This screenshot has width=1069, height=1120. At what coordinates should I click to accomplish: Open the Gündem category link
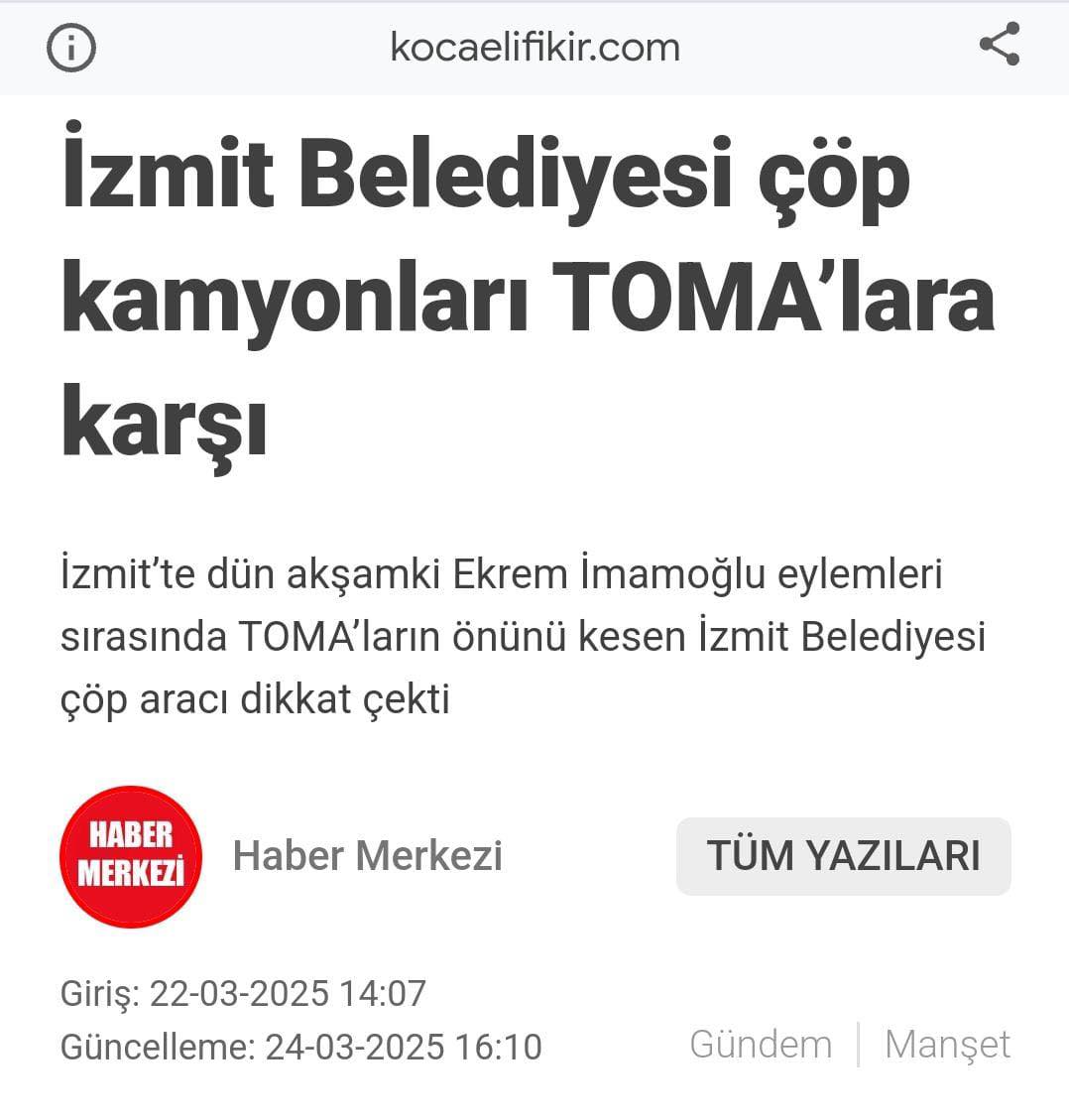click(761, 1045)
